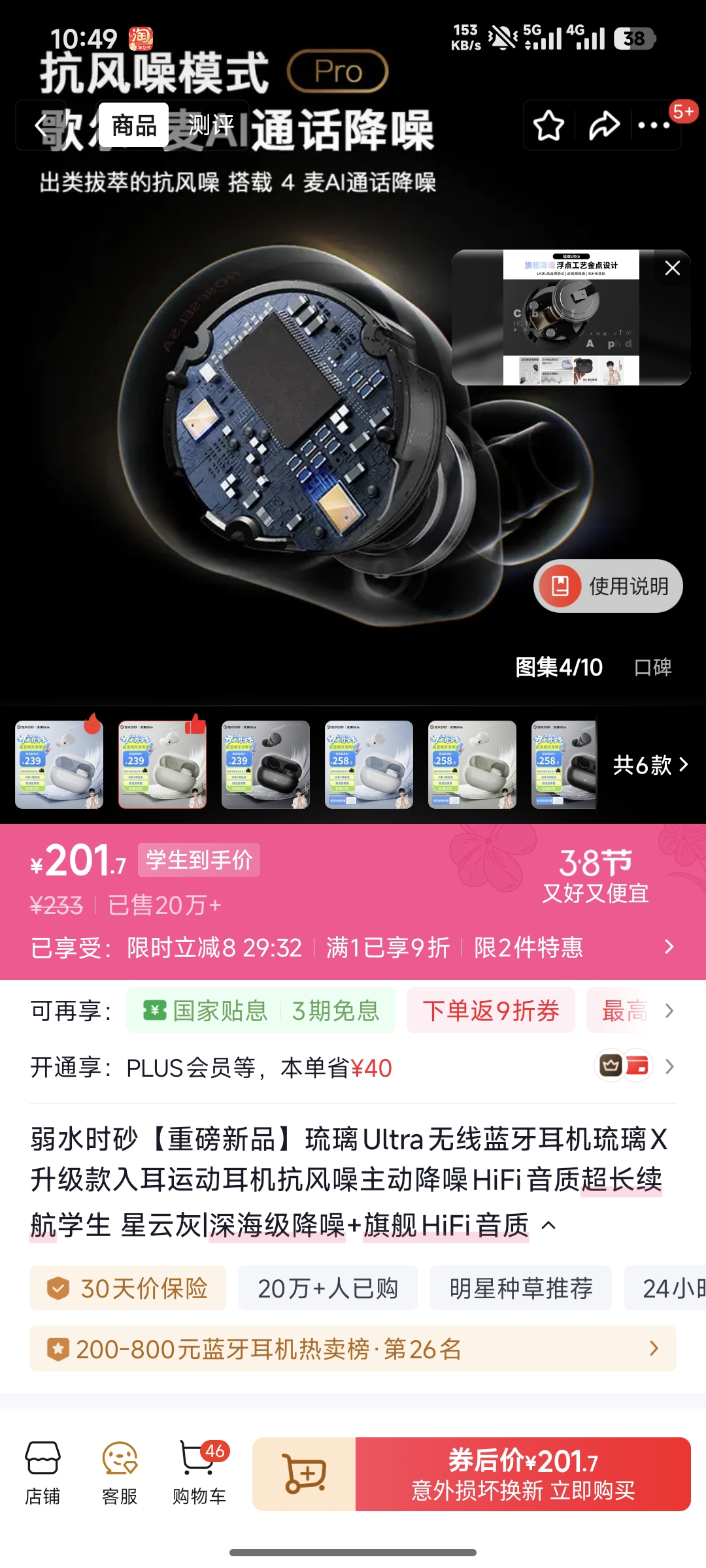The height and width of the screenshot is (1568, 706).
Task: Switch to the 测评 tab
Action: pos(210,125)
